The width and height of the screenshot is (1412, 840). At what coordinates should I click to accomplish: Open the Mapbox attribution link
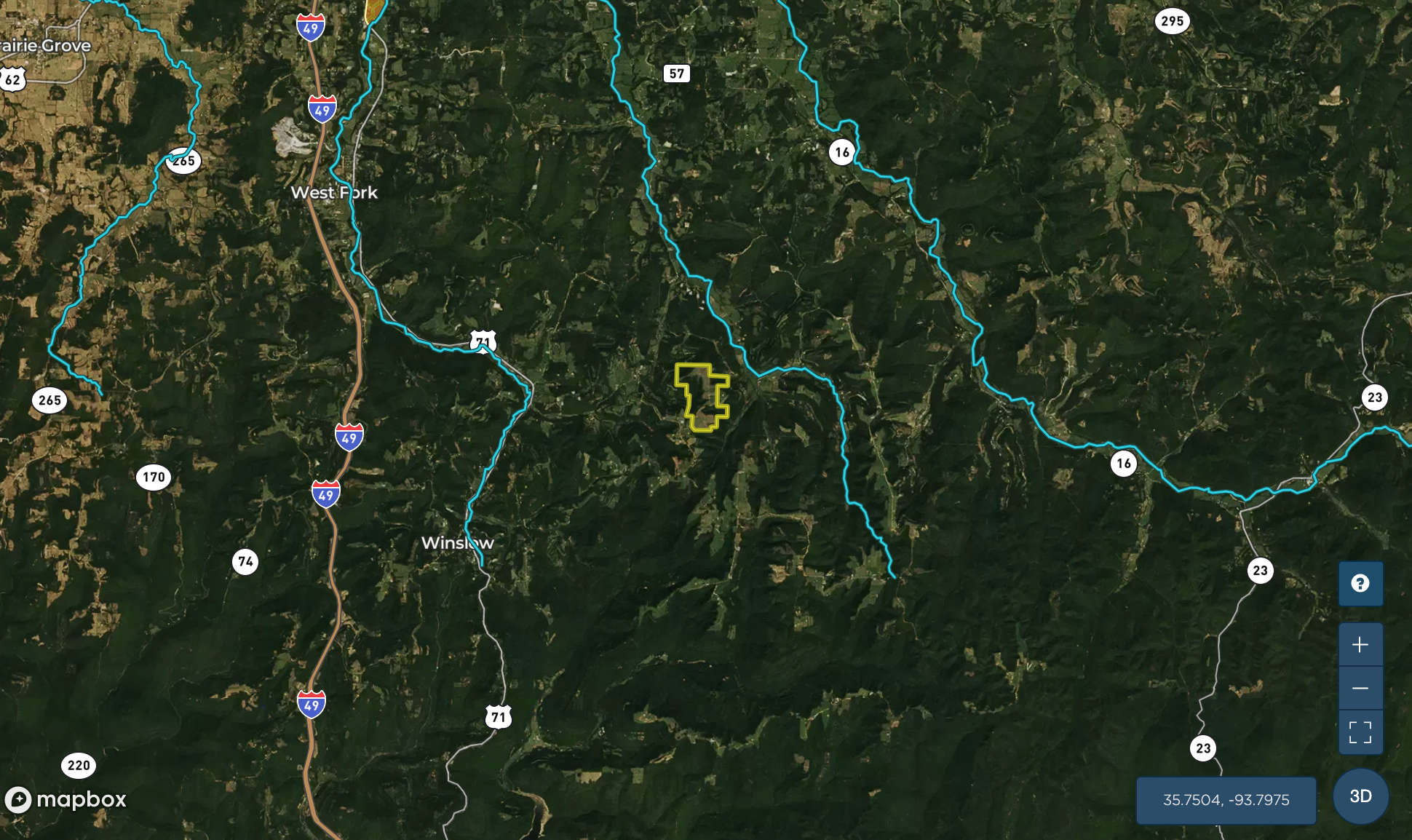coord(66,799)
